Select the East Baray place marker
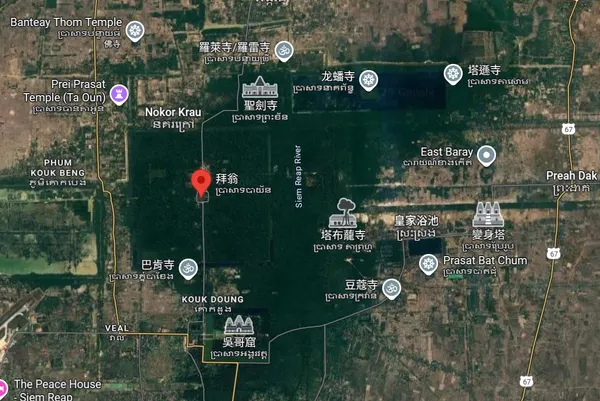Screen dimensions: 600x401 487,154
